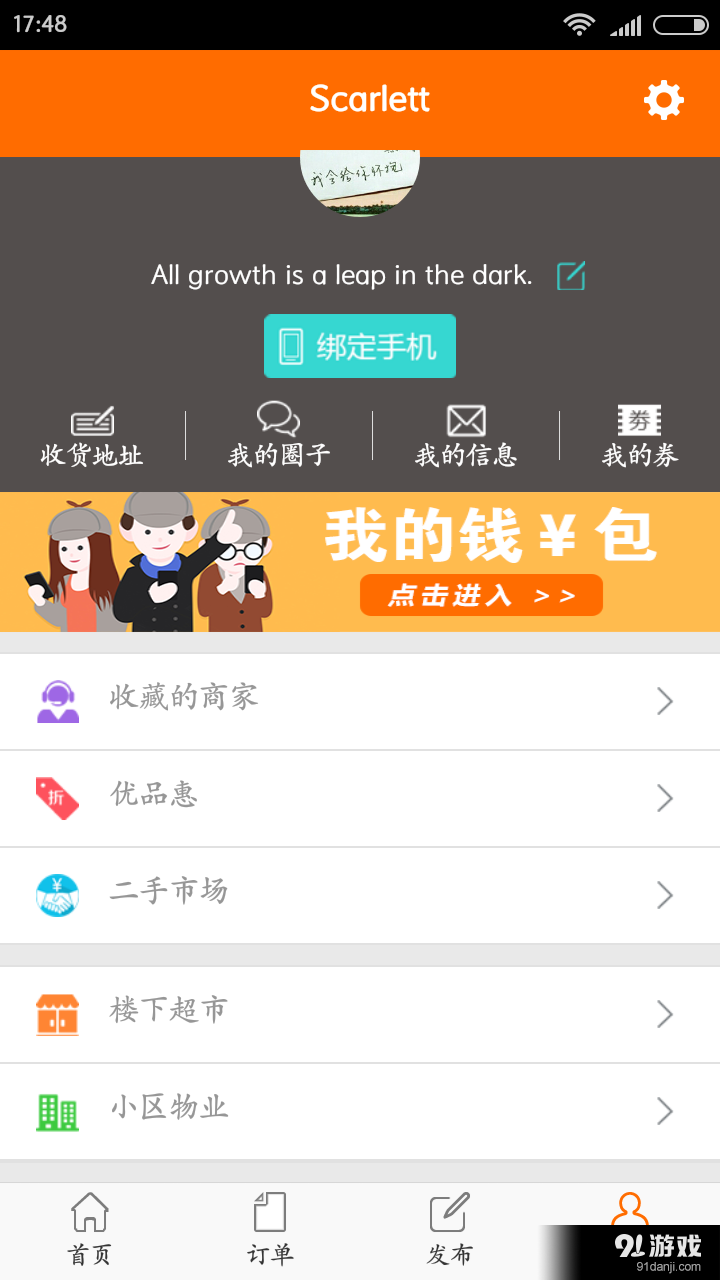The image size is (720, 1280).
Task: Open 二手市场 via its right arrow
Action: 665,895
